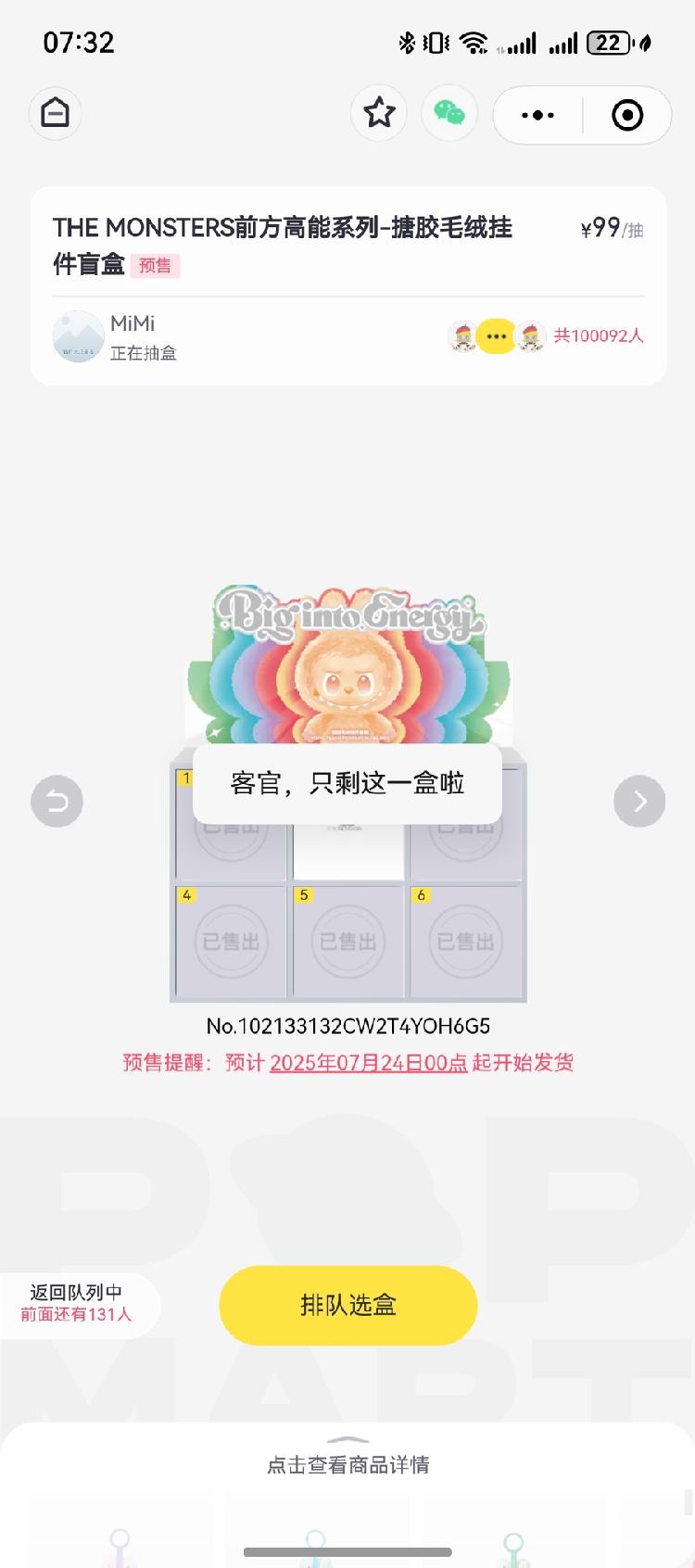
Task: Open the WeChat share icon
Action: (x=449, y=113)
